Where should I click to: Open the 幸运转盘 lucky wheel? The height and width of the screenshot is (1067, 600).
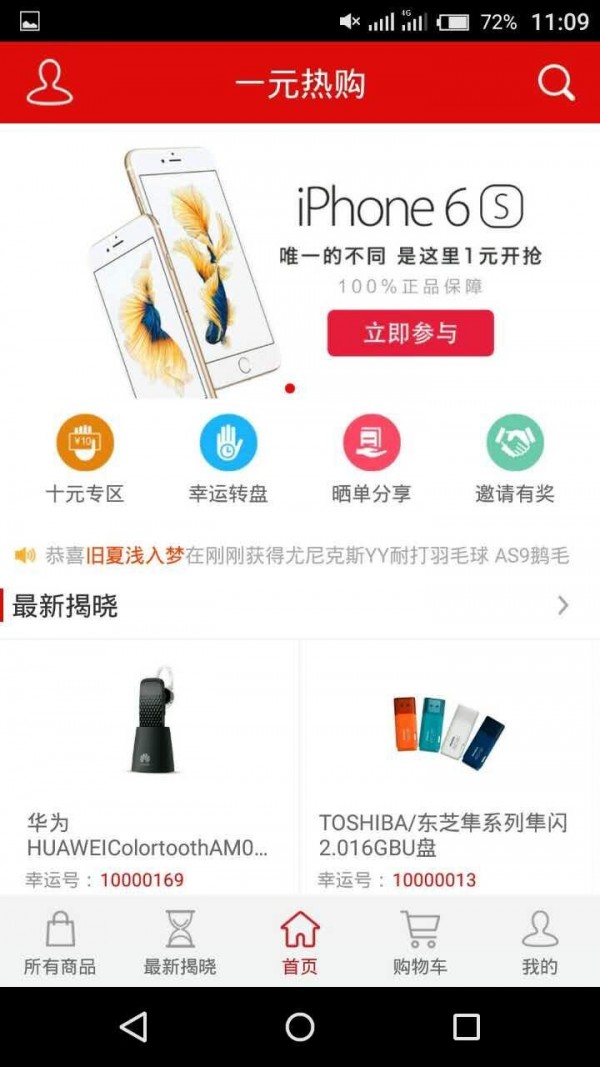click(x=228, y=460)
